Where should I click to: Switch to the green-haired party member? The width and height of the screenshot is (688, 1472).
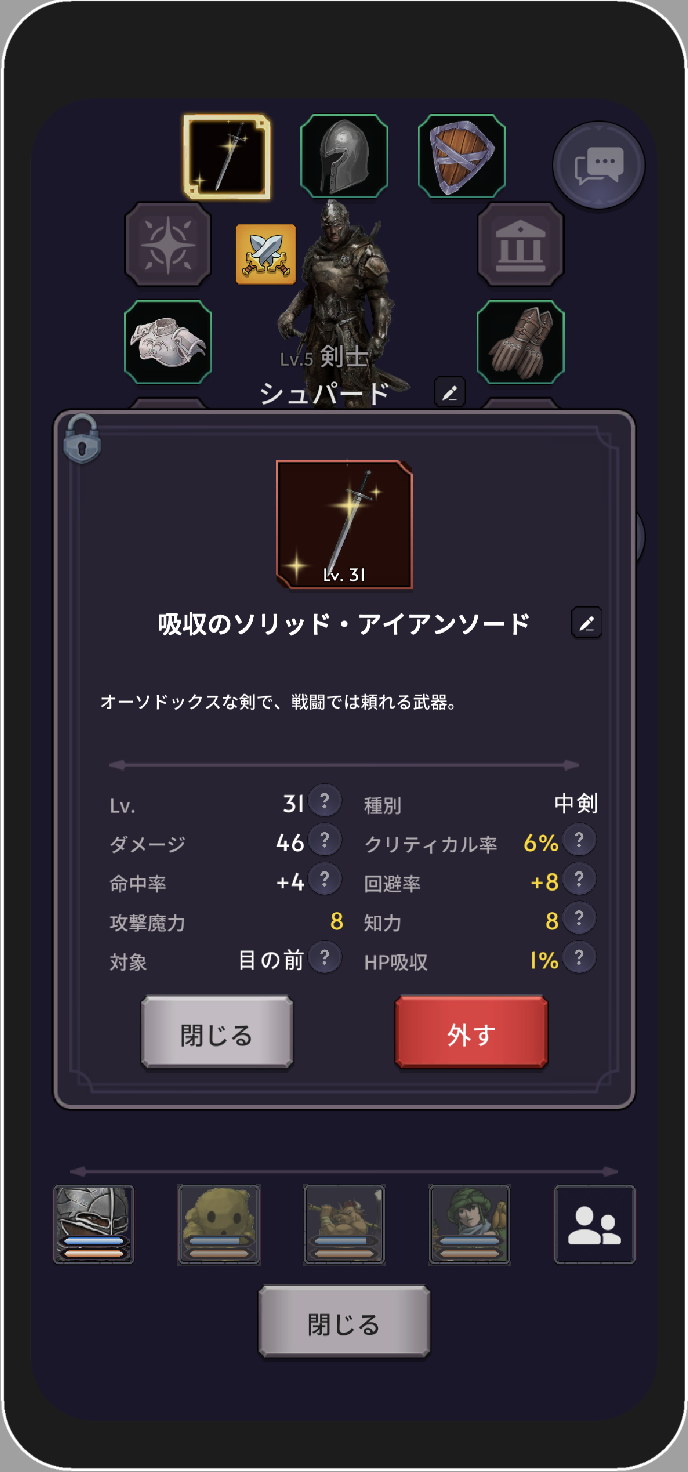click(469, 1224)
